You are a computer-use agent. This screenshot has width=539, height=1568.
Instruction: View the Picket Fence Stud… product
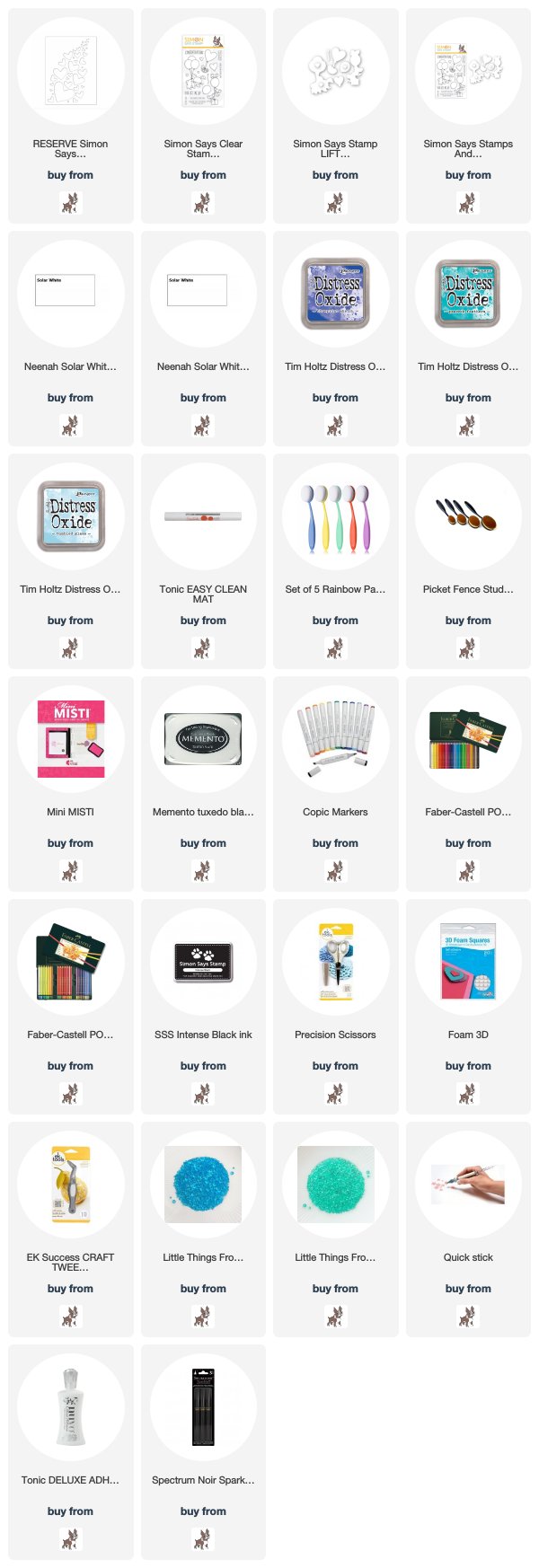coord(468,517)
